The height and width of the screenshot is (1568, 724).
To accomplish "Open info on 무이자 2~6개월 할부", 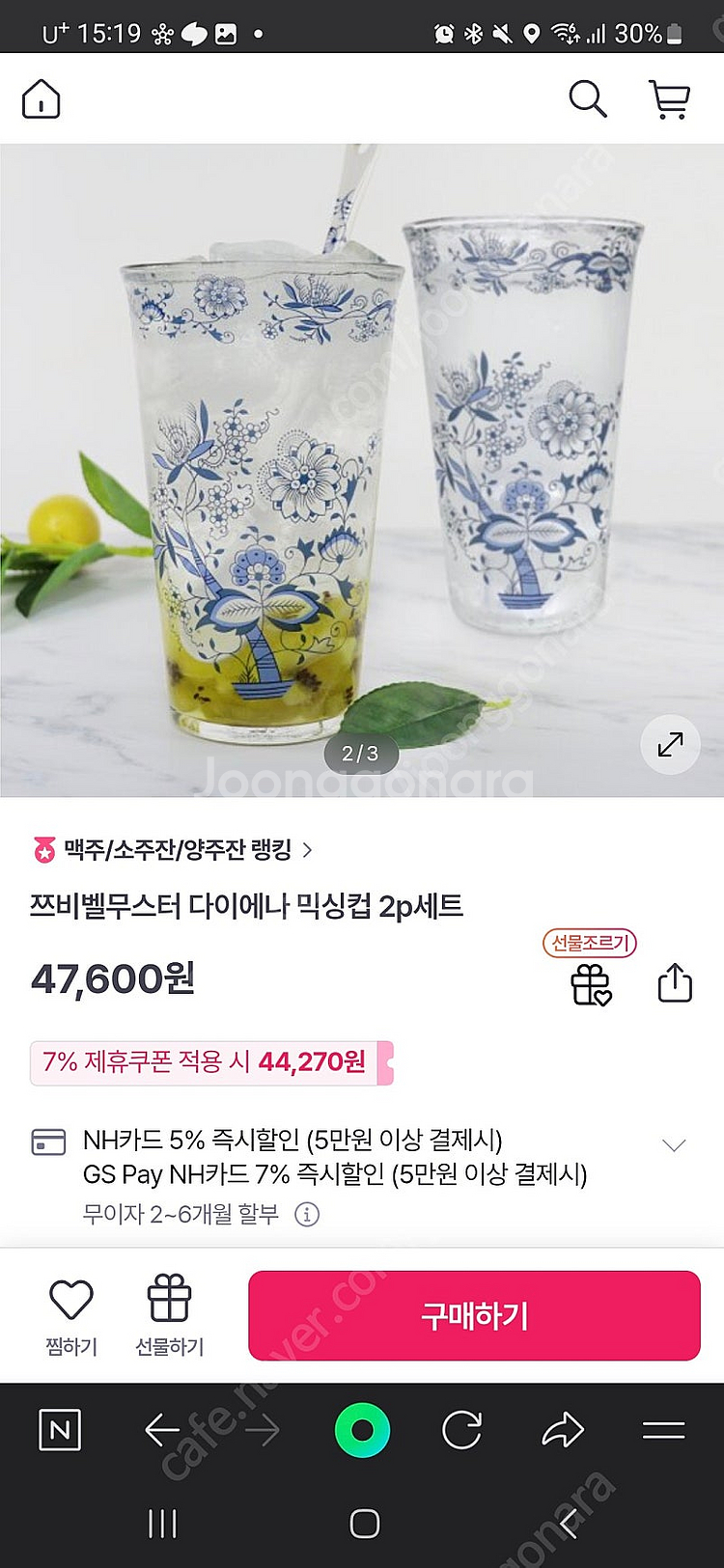I will tap(307, 1214).
